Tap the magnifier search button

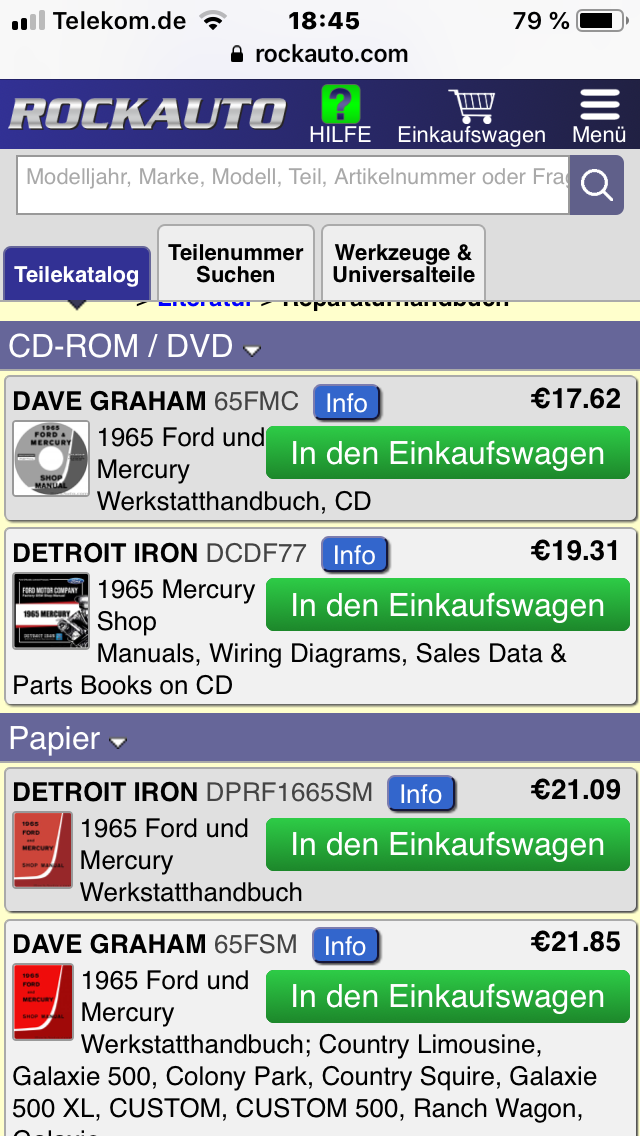click(x=597, y=185)
